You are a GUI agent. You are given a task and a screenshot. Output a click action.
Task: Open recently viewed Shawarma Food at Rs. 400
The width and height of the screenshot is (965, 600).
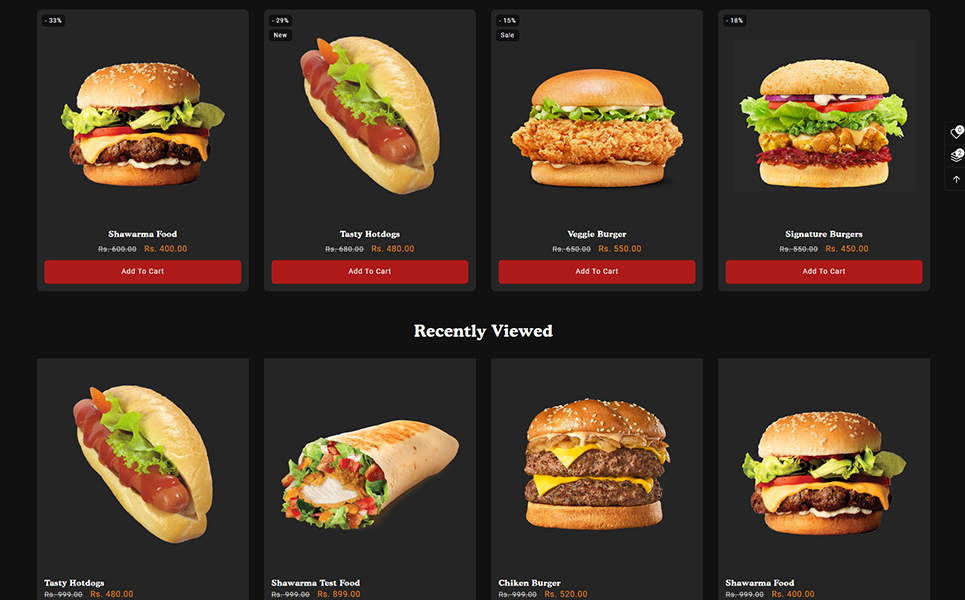[760, 582]
